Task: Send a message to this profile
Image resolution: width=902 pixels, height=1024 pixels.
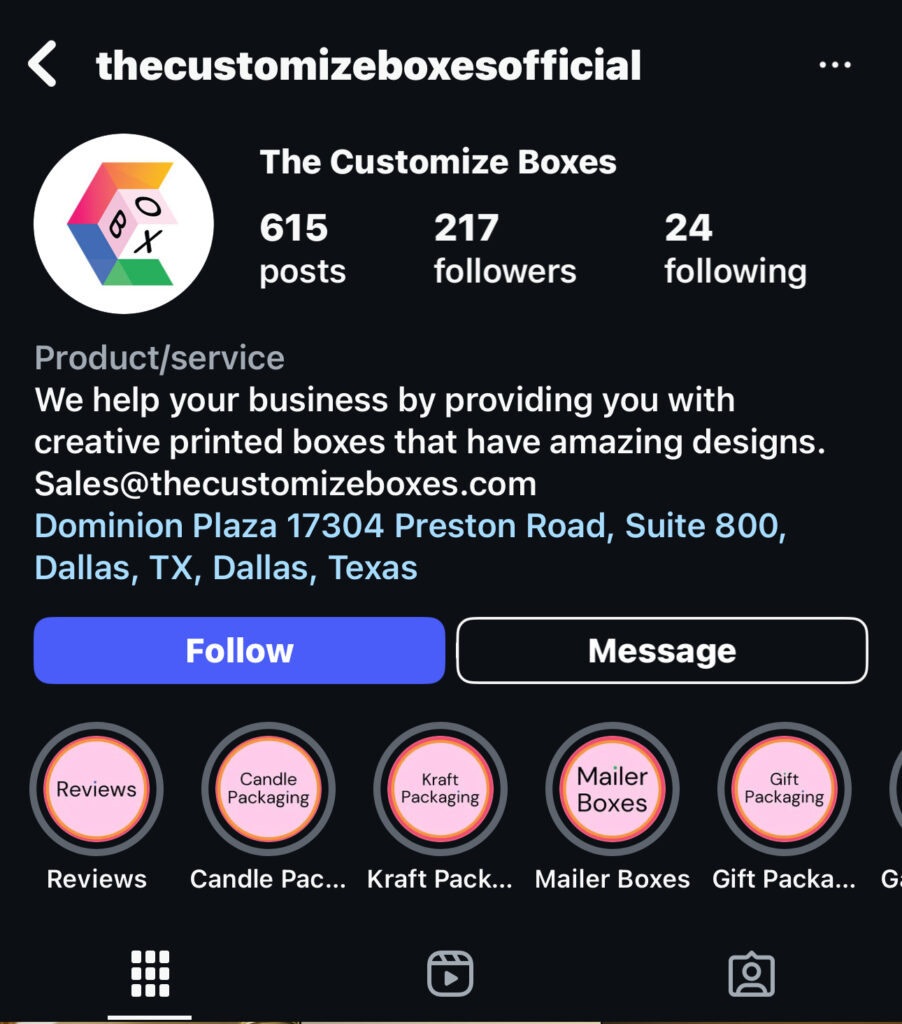Action: click(x=662, y=651)
